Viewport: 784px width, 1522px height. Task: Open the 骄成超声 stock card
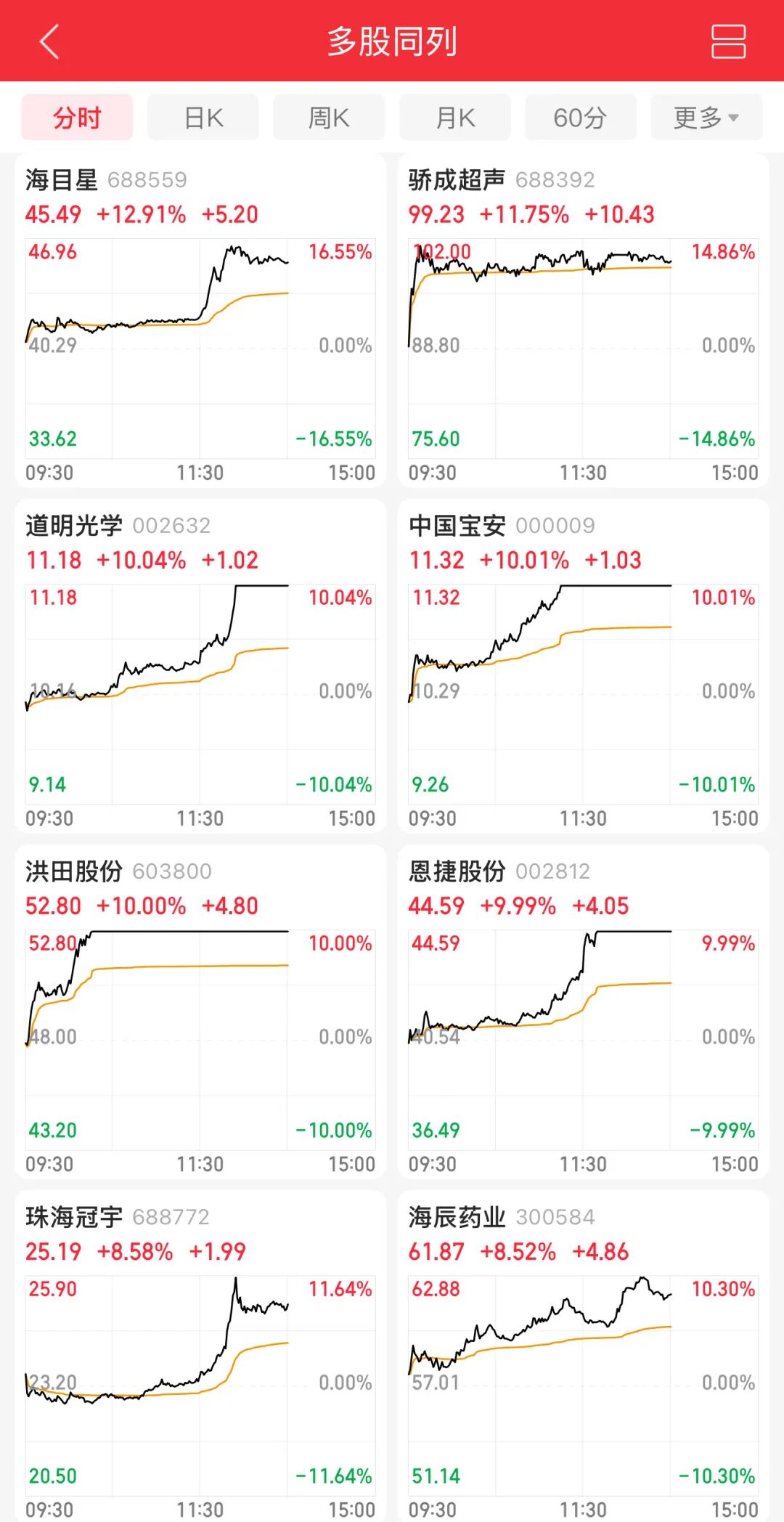point(583,320)
